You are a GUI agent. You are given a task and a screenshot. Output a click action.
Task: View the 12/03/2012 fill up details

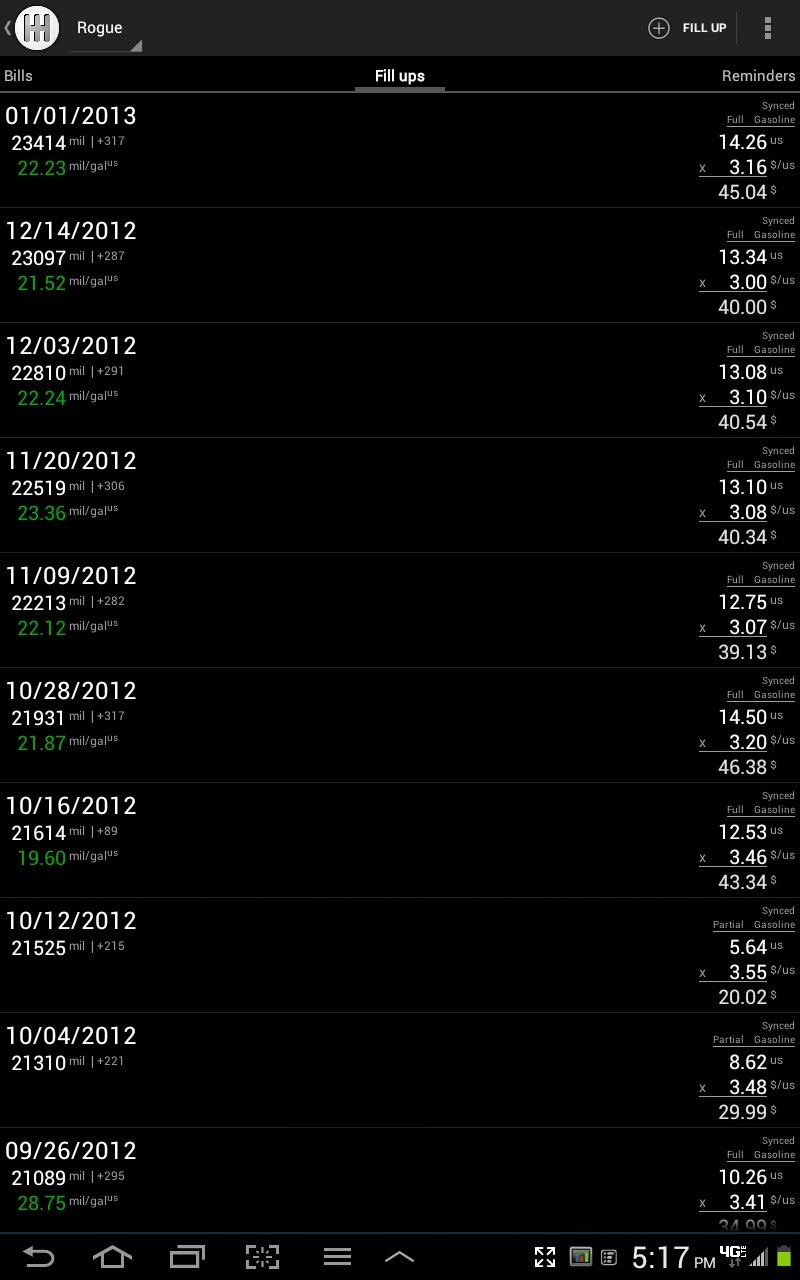tap(400, 381)
